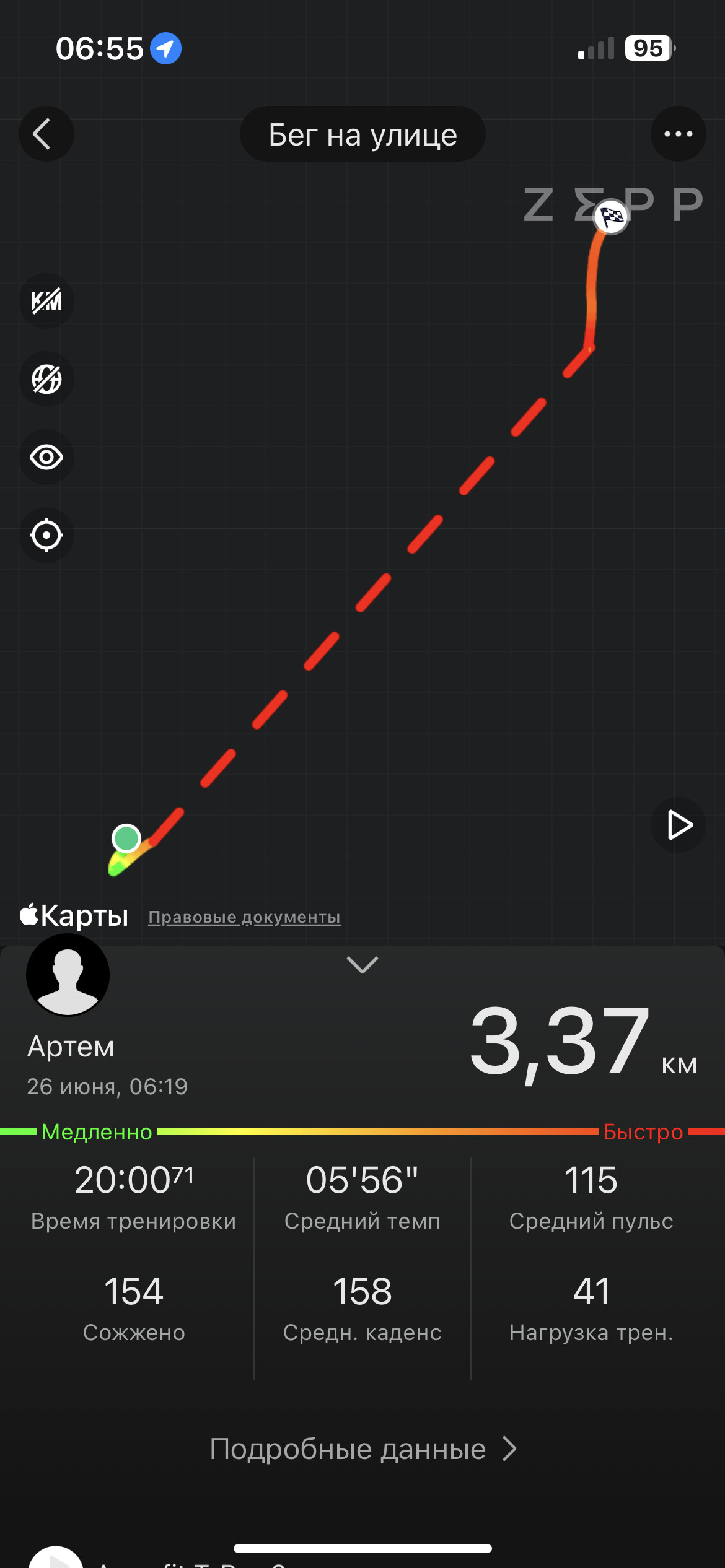Play the route animation
This screenshot has width=725, height=1568.
tap(678, 825)
